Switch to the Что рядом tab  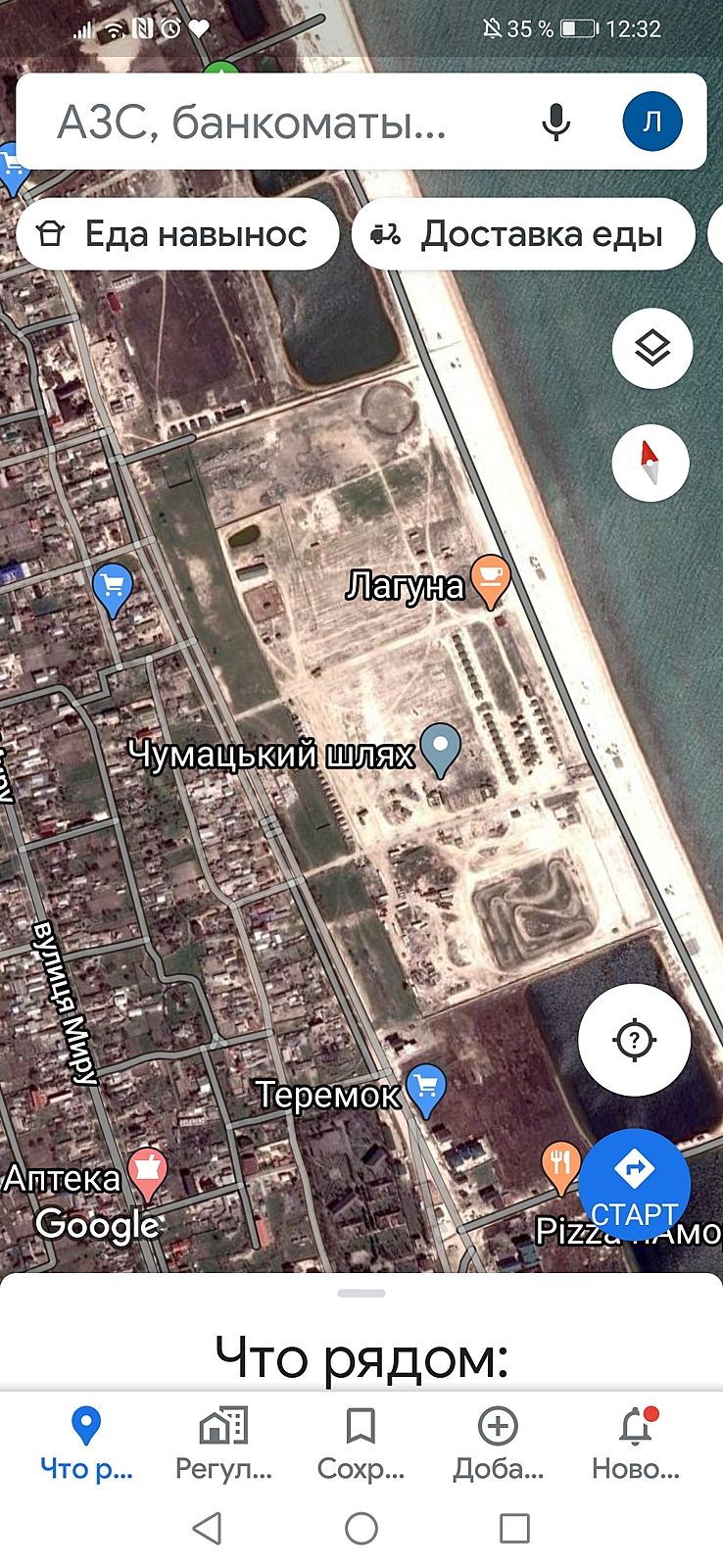[86, 1443]
